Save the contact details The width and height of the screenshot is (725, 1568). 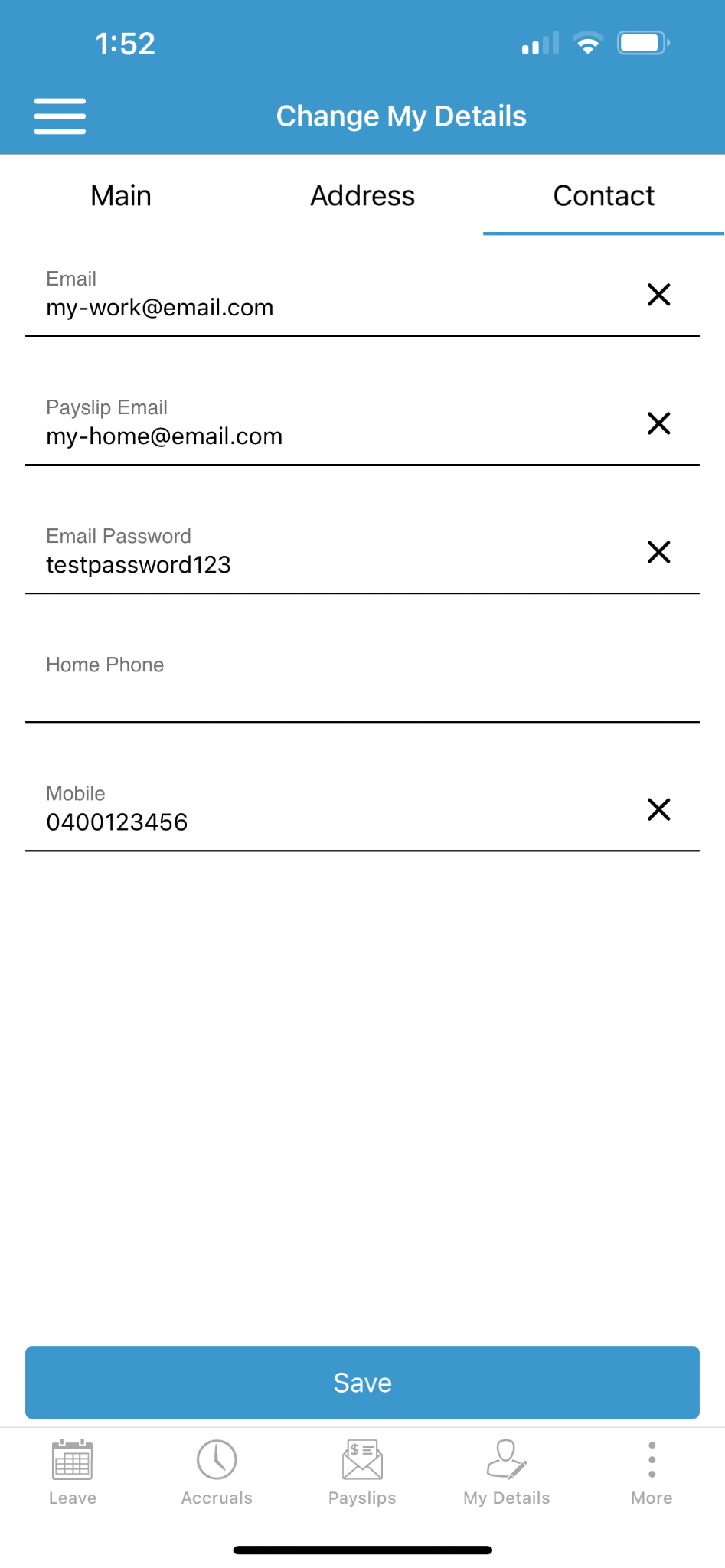pyautogui.click(x=362, y=1383)
